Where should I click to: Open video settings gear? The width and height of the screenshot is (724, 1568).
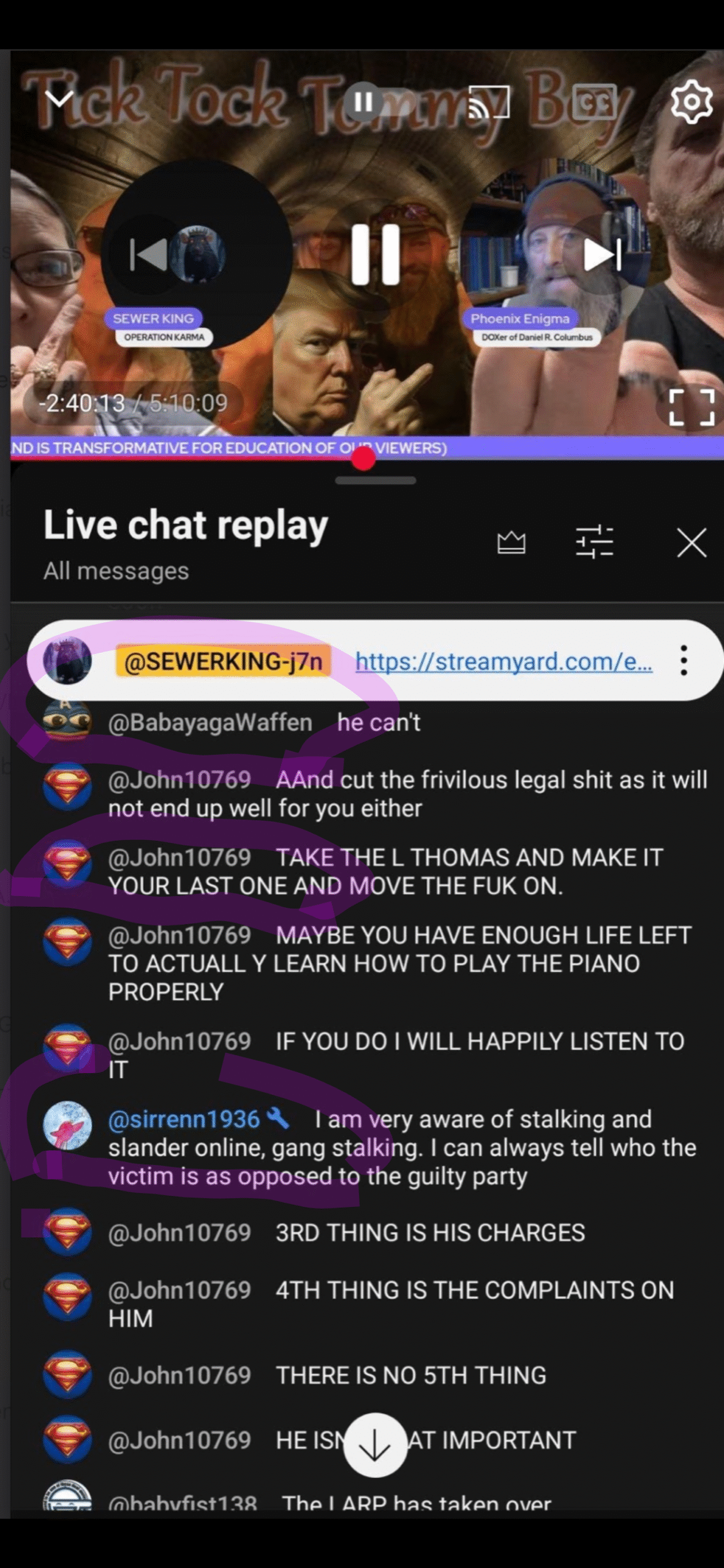click(x=692, y=102)
